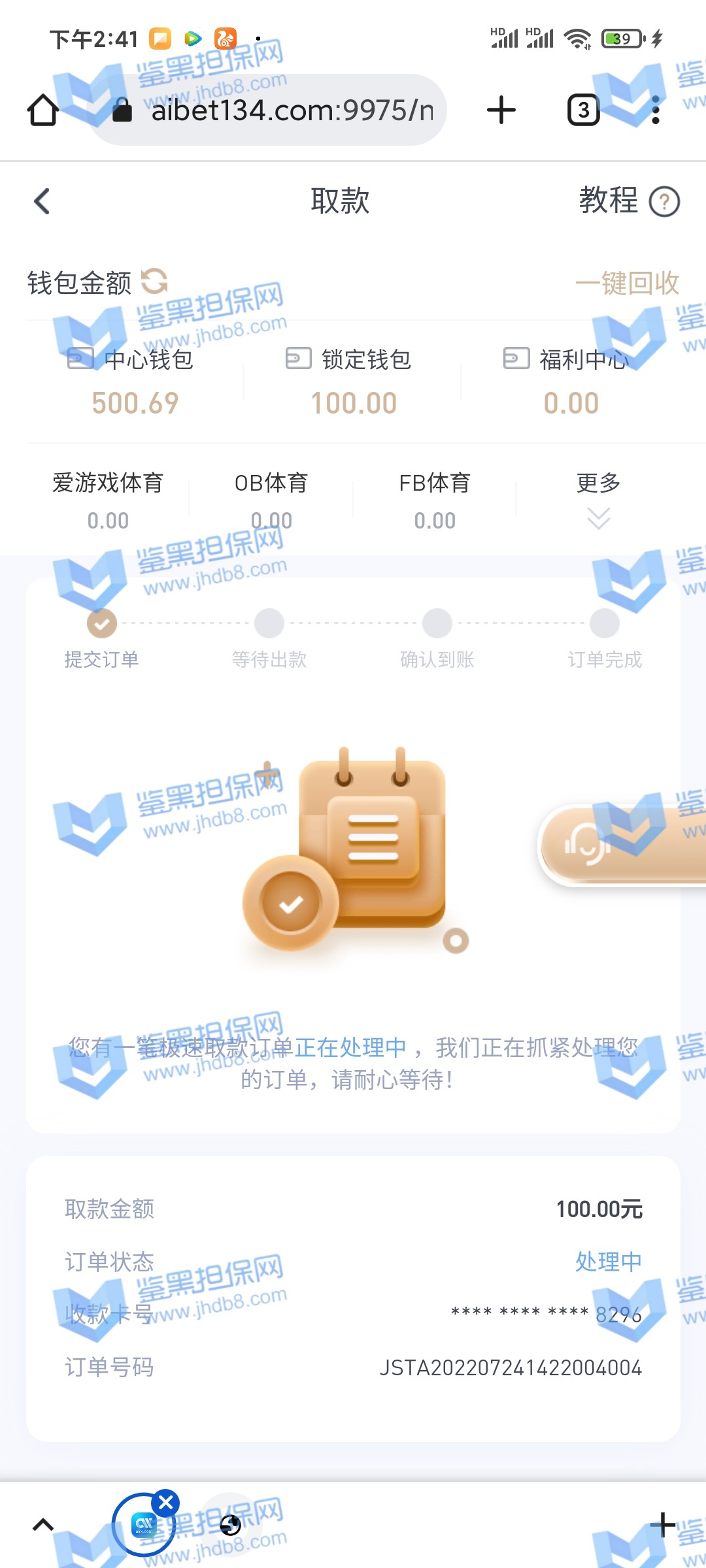Tap the plus icon in the bottom bar
This screenshot has height=1568, width=706.
coord(663,1525)
